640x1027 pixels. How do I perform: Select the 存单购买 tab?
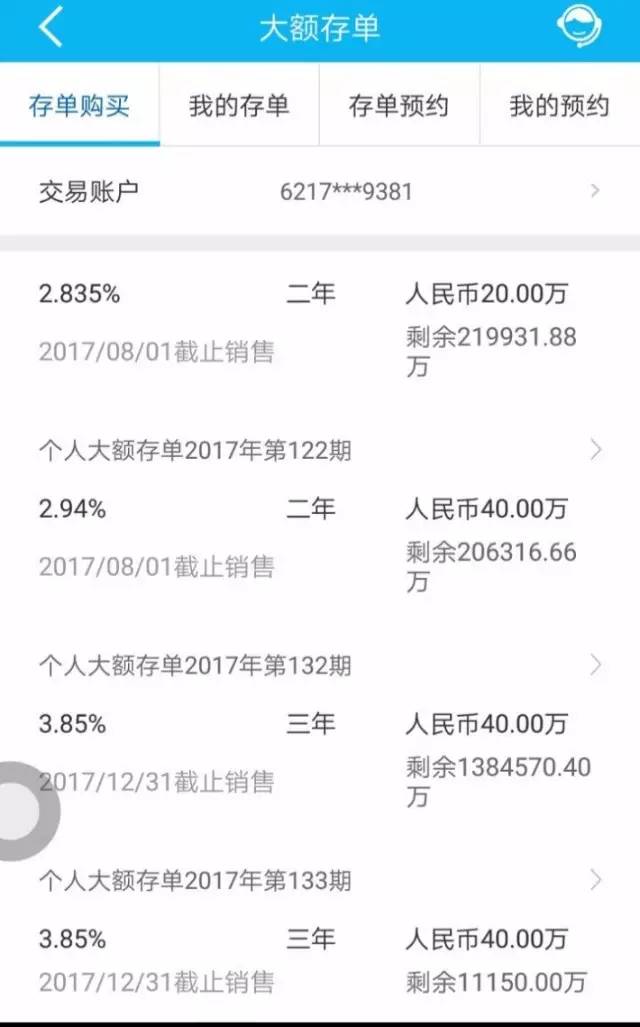pos(79,106)
